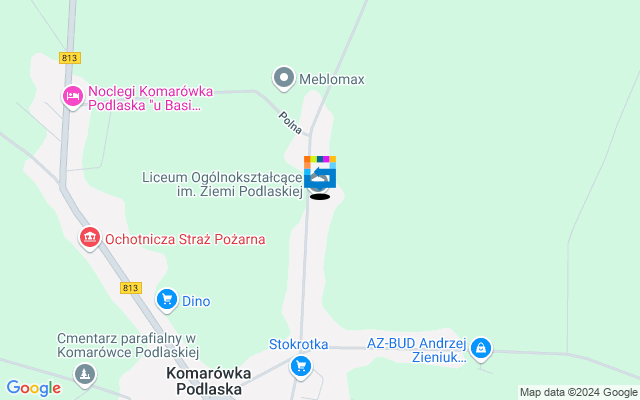
Task: Open the Google logo link
Action: tap(33, 388)
